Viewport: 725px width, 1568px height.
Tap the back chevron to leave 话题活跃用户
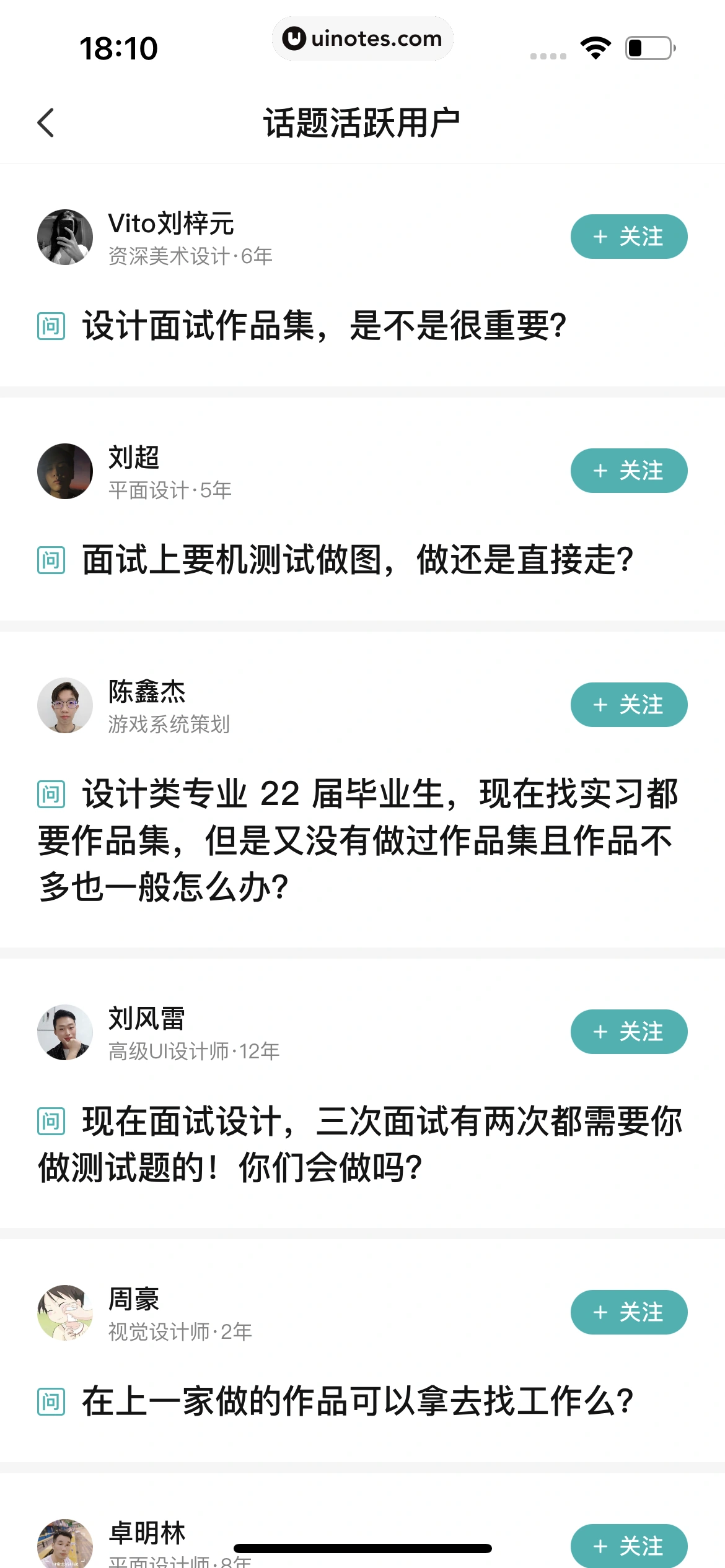pyautogui.click(x=46, y=123)
